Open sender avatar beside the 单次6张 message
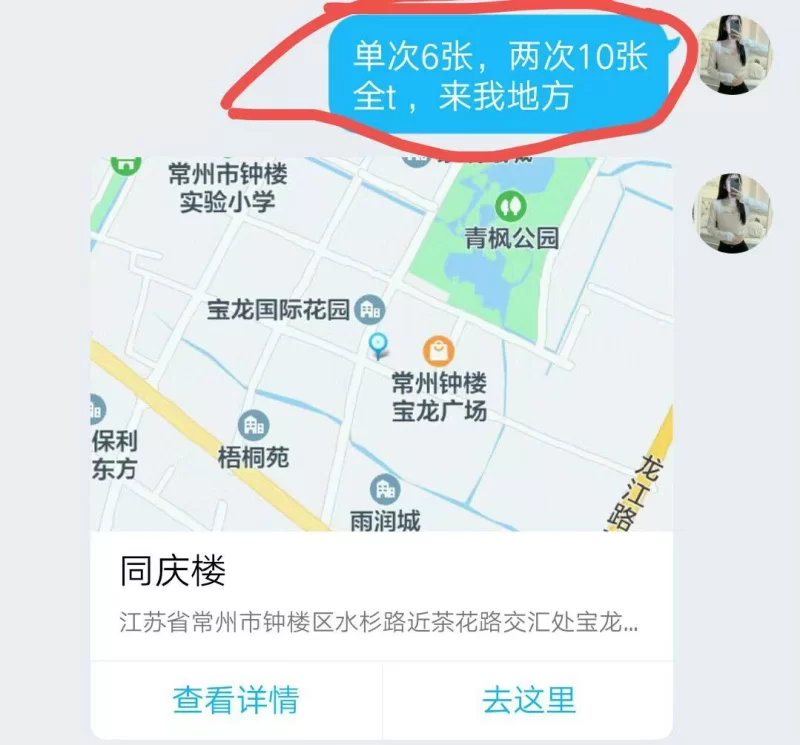The height and width of the screenshot is (745, 800). pos(733,55)
